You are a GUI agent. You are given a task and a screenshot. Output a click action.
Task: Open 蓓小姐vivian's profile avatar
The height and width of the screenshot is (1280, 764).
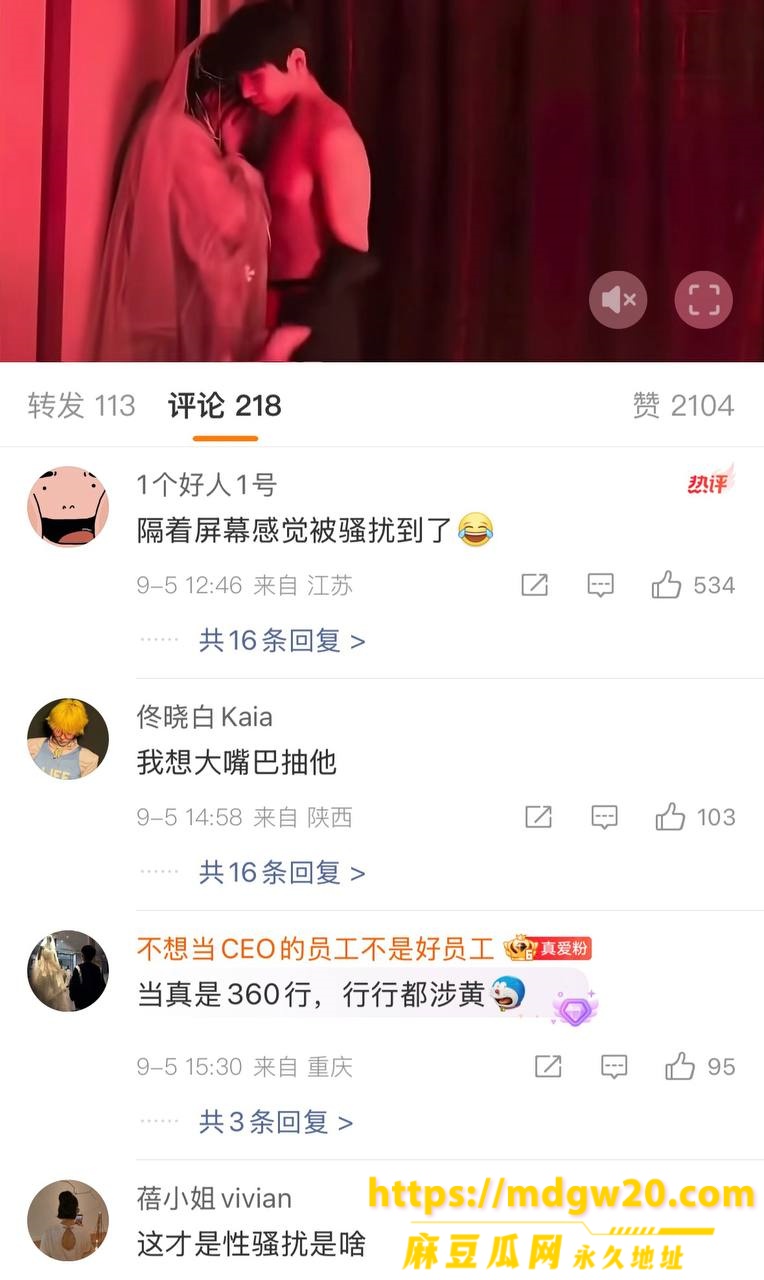click(x=68, y=1221)
